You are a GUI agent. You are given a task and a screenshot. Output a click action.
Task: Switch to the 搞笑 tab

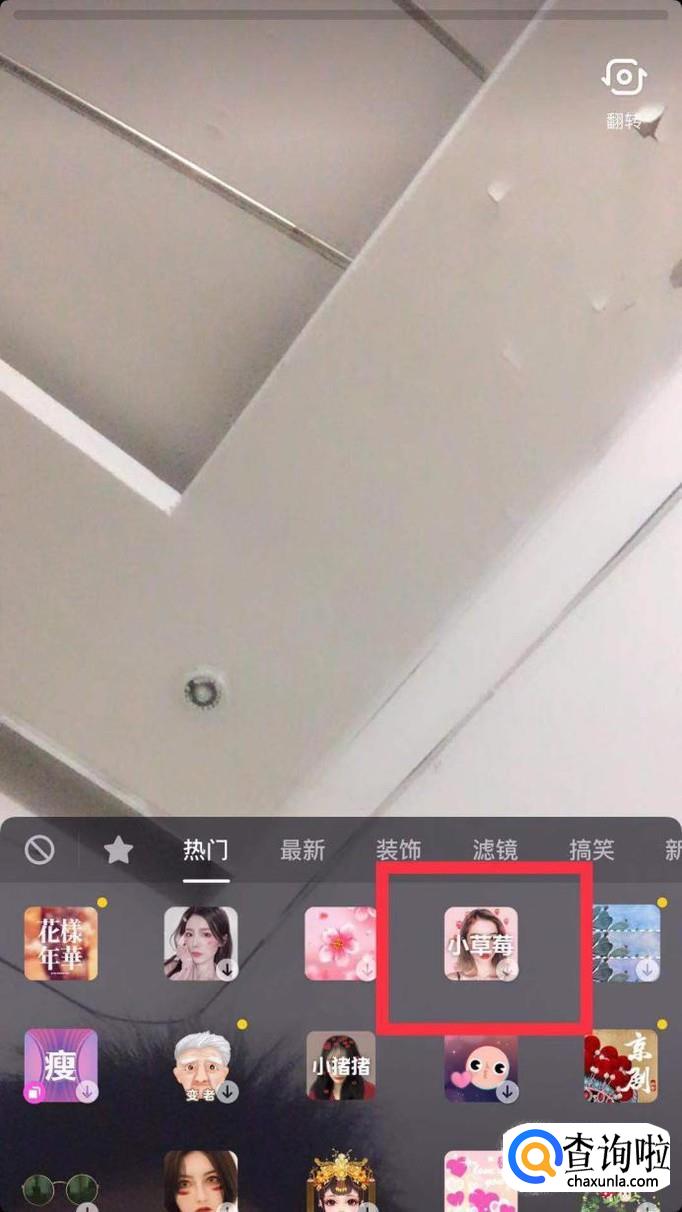[591, 851]
